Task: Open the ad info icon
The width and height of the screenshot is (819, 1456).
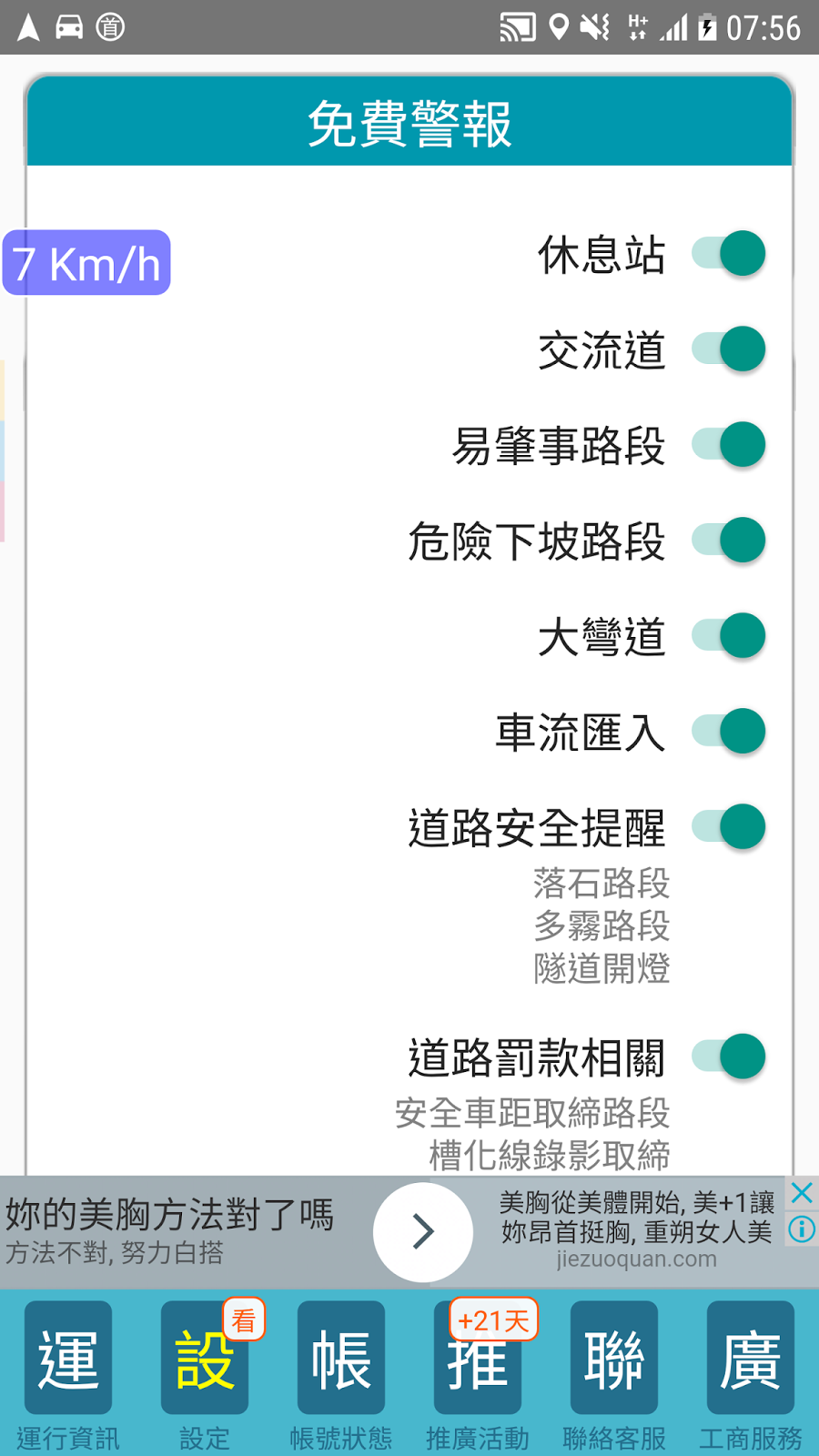Action: 802,1229
